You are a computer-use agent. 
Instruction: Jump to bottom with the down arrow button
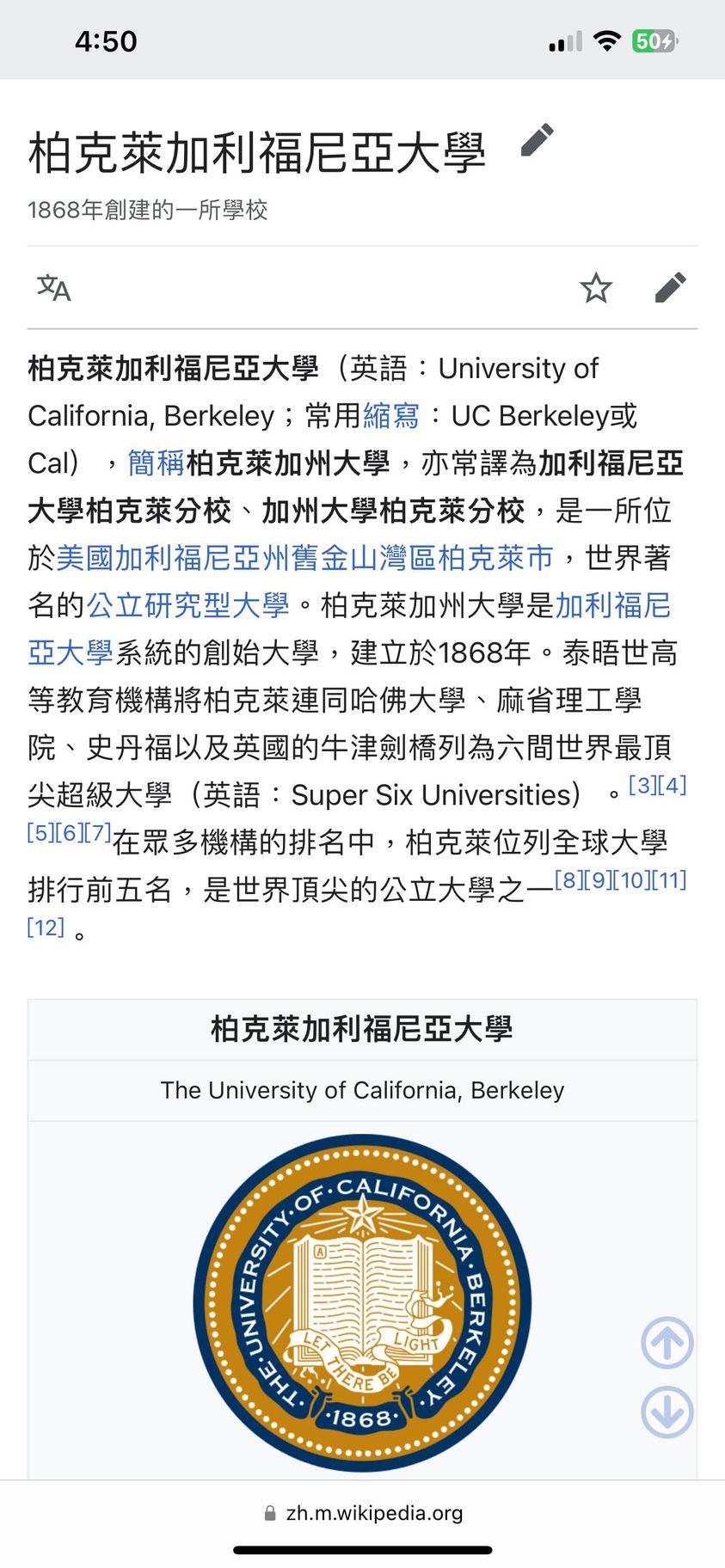(667, 1412)
